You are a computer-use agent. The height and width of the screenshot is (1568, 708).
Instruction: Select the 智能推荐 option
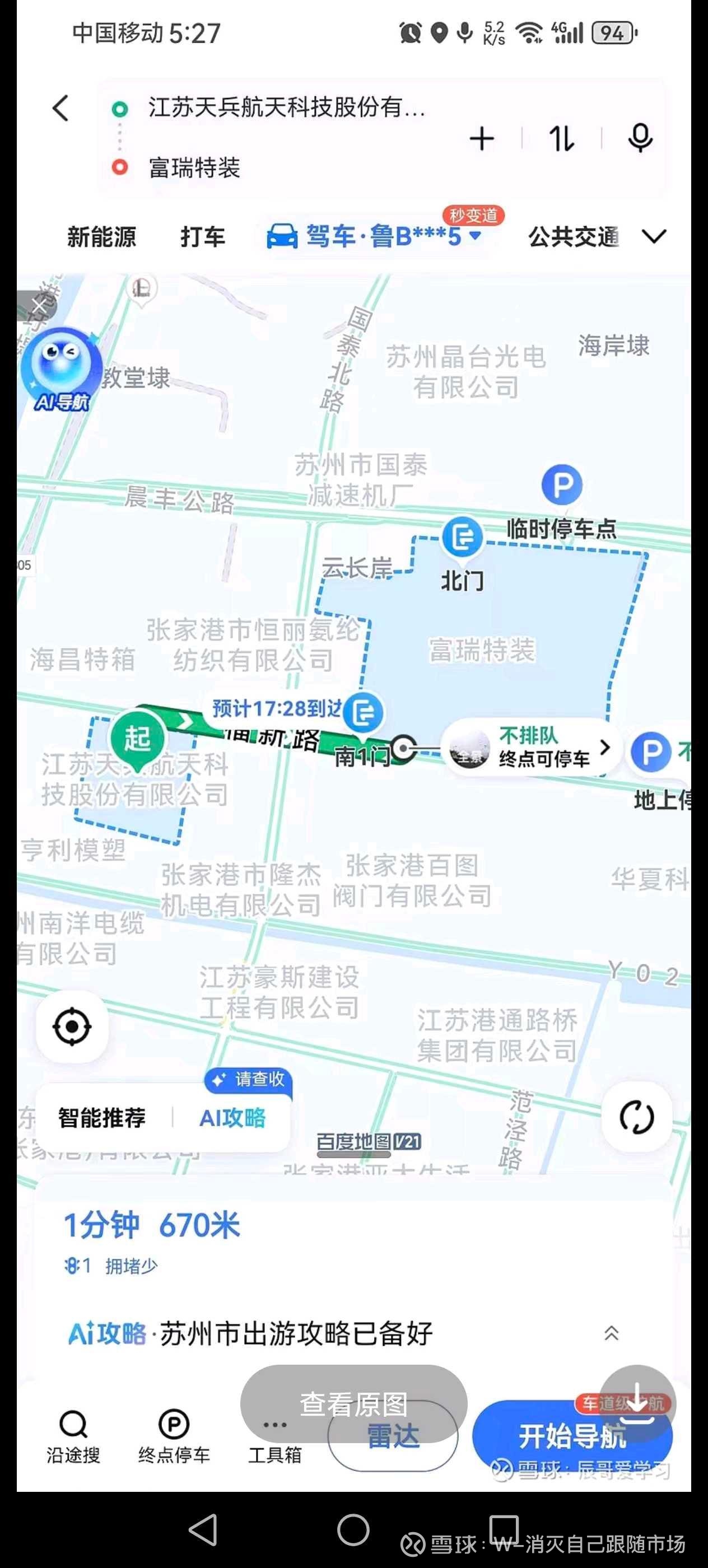click(102, 1118)
